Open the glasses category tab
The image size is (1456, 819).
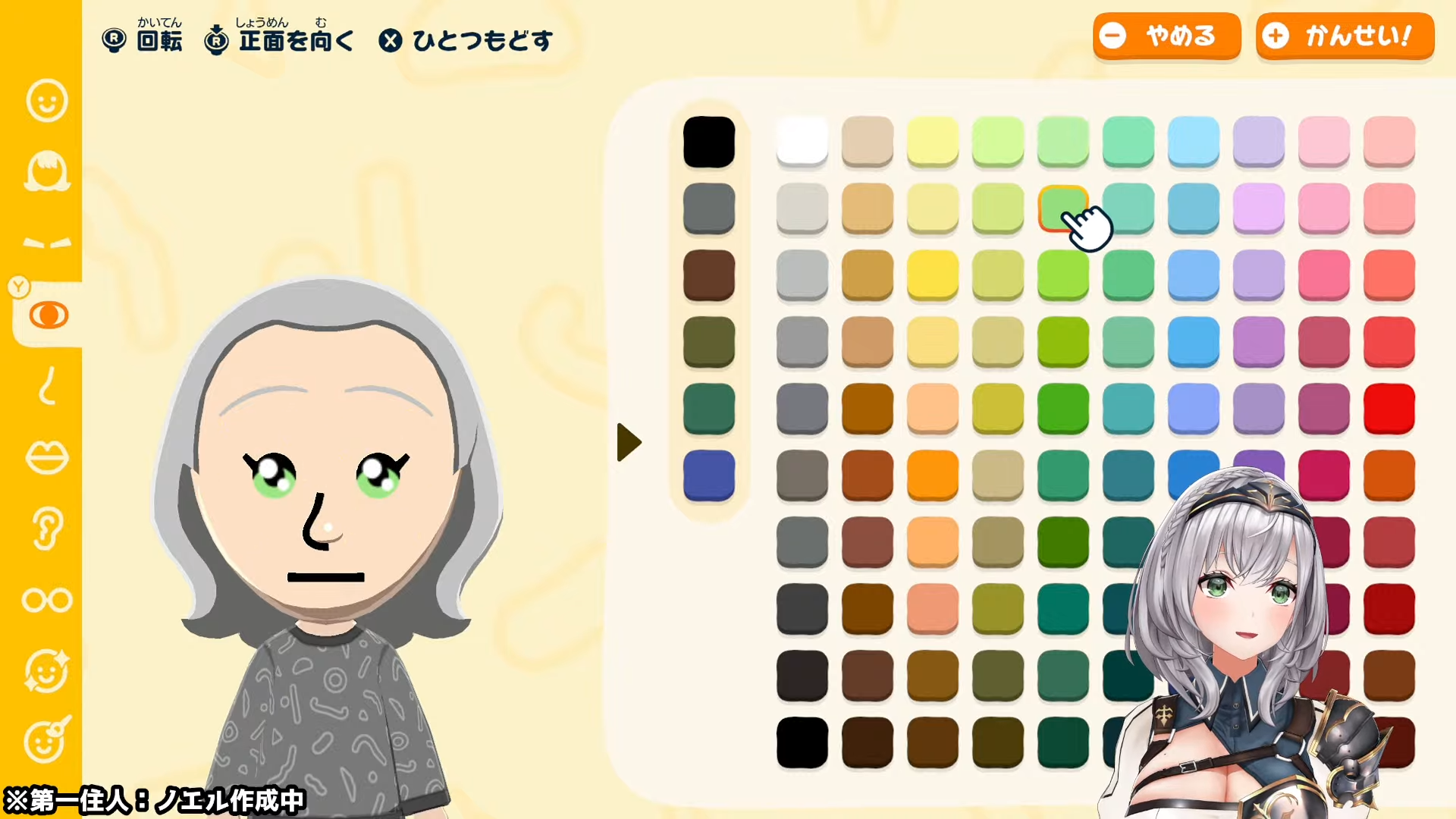click(x=47, y=600)
